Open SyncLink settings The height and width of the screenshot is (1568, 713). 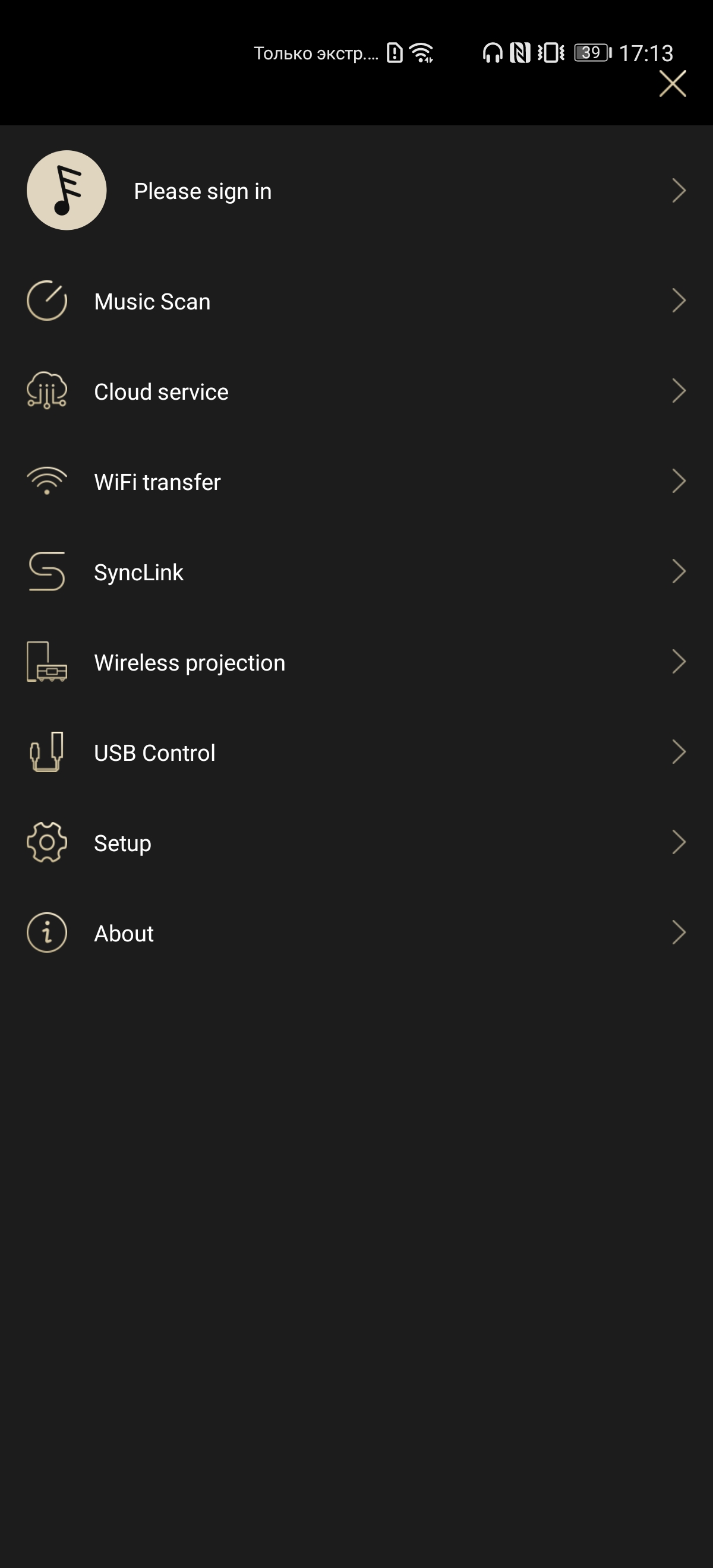tap(139, 572)
